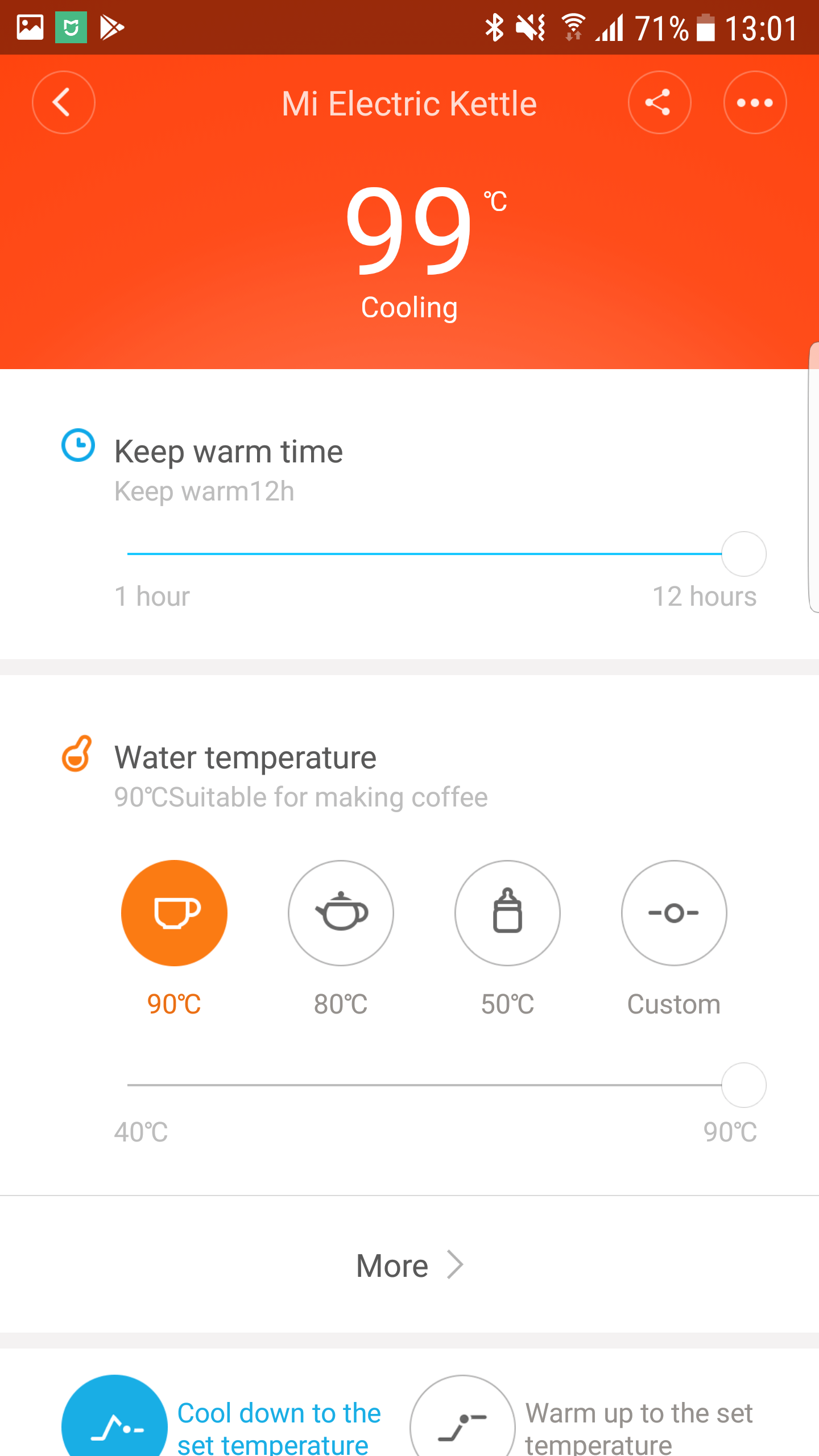This screenshot has height=1456, width=819.
Task: Tap the keep warm time slider handle
Action: [743, 554]
